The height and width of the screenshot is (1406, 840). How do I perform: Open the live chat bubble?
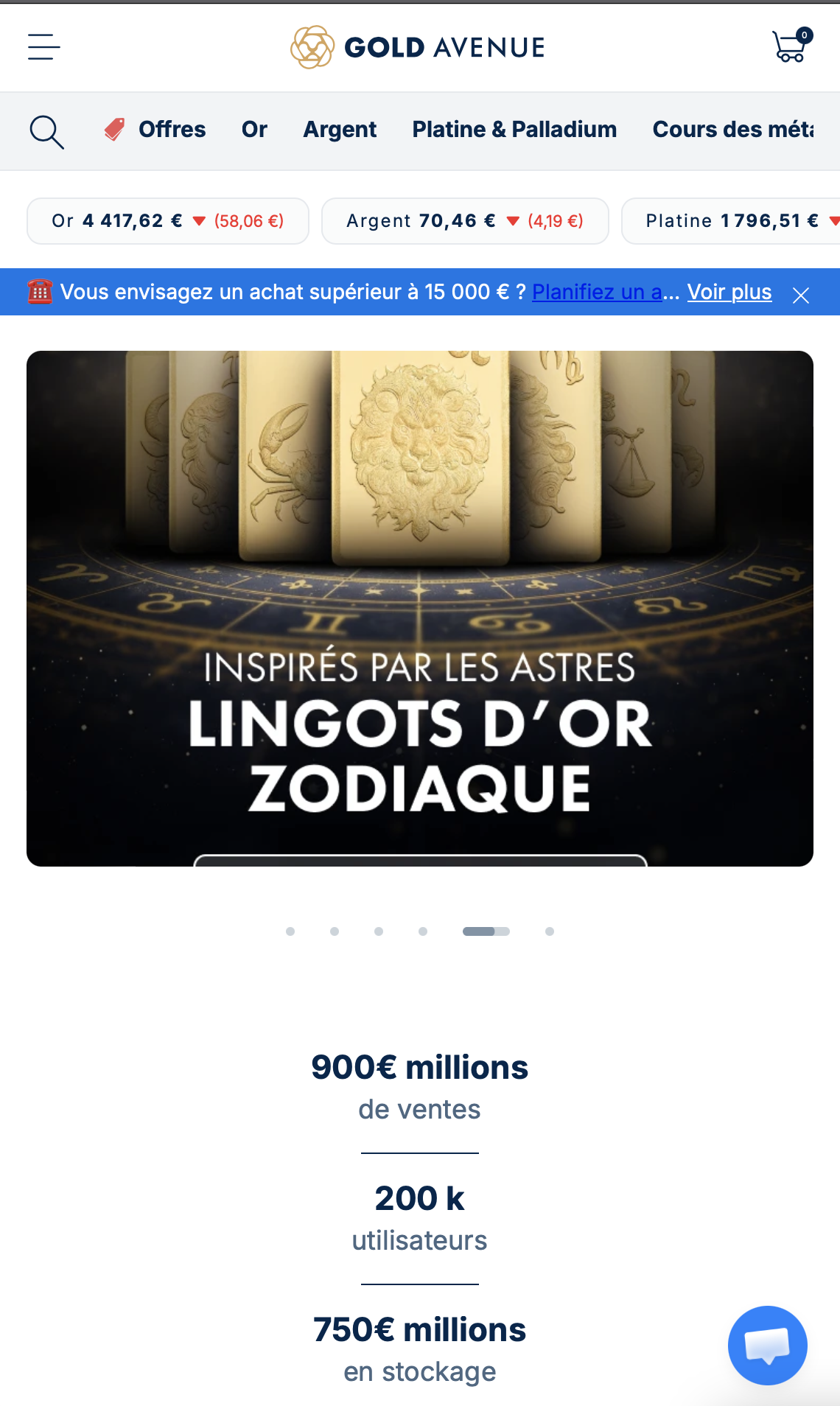767,1346
